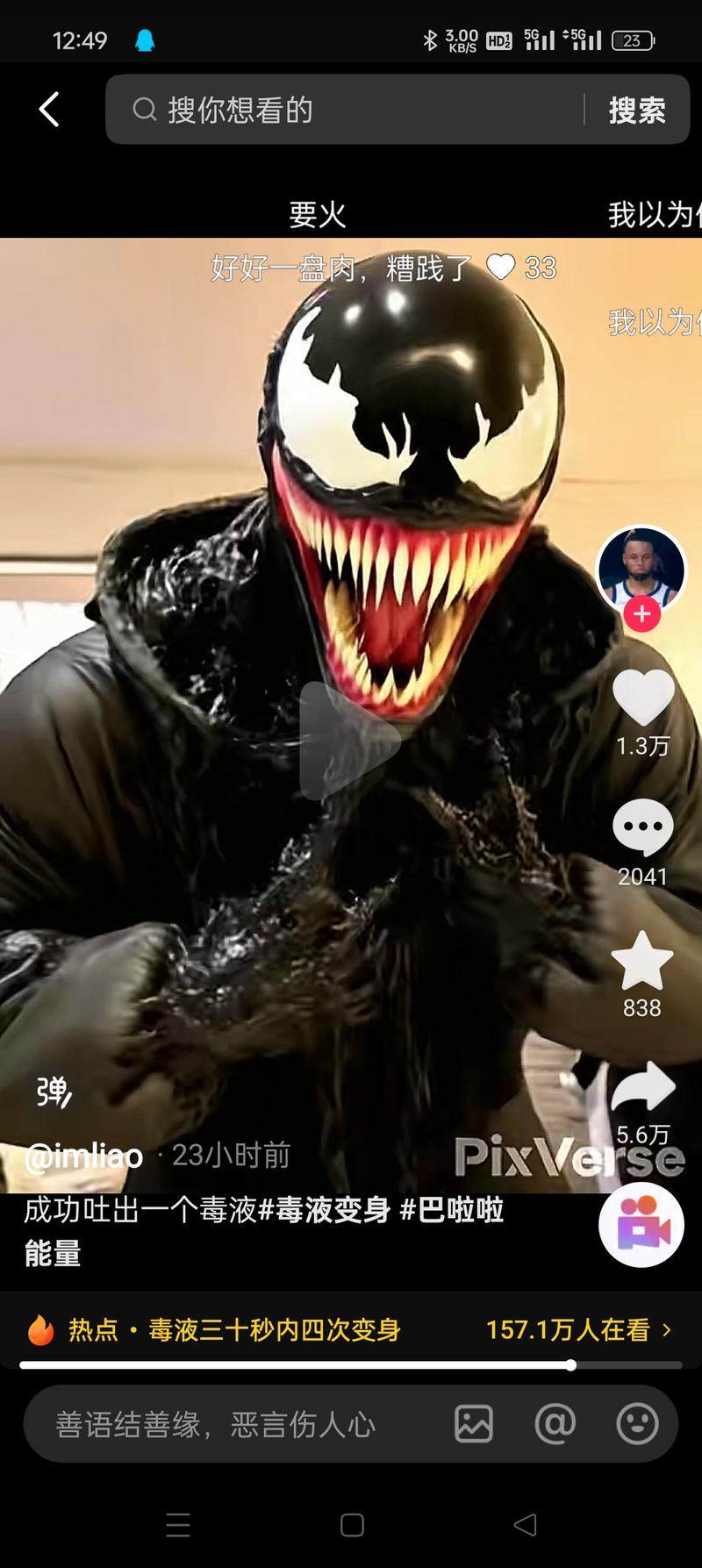The width and height of the screenshot is (702, 1568).
Task: Follow the creator with the red plus
Action: [642, 614]
